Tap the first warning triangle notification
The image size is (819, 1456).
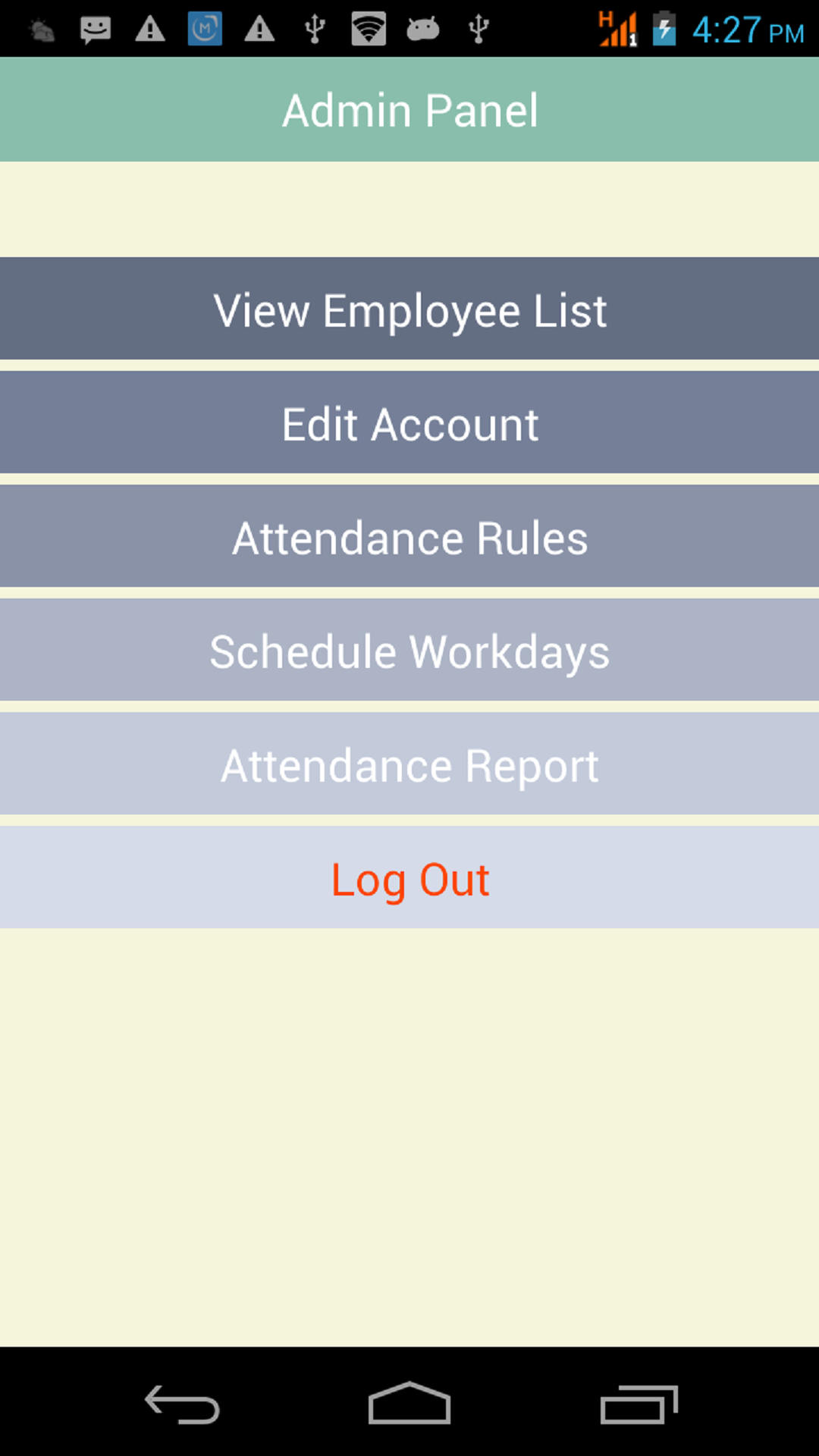point(150,30)
